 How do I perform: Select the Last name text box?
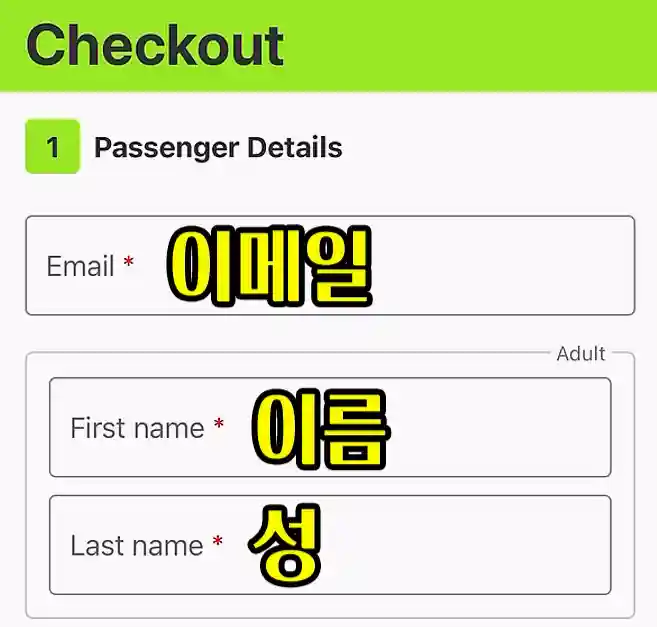tap(330, 545)
